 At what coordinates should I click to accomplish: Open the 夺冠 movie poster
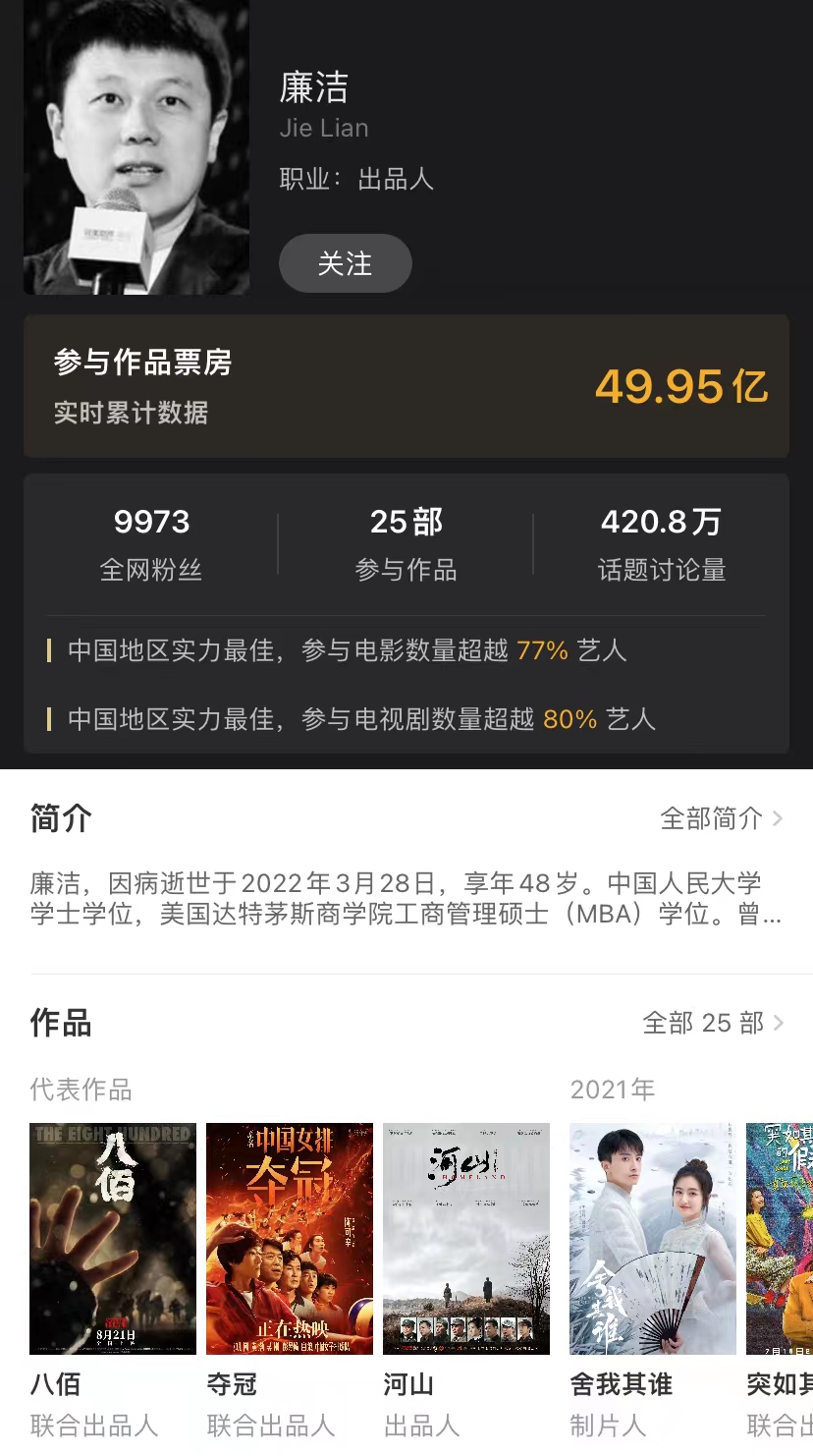coord(290,1238)
